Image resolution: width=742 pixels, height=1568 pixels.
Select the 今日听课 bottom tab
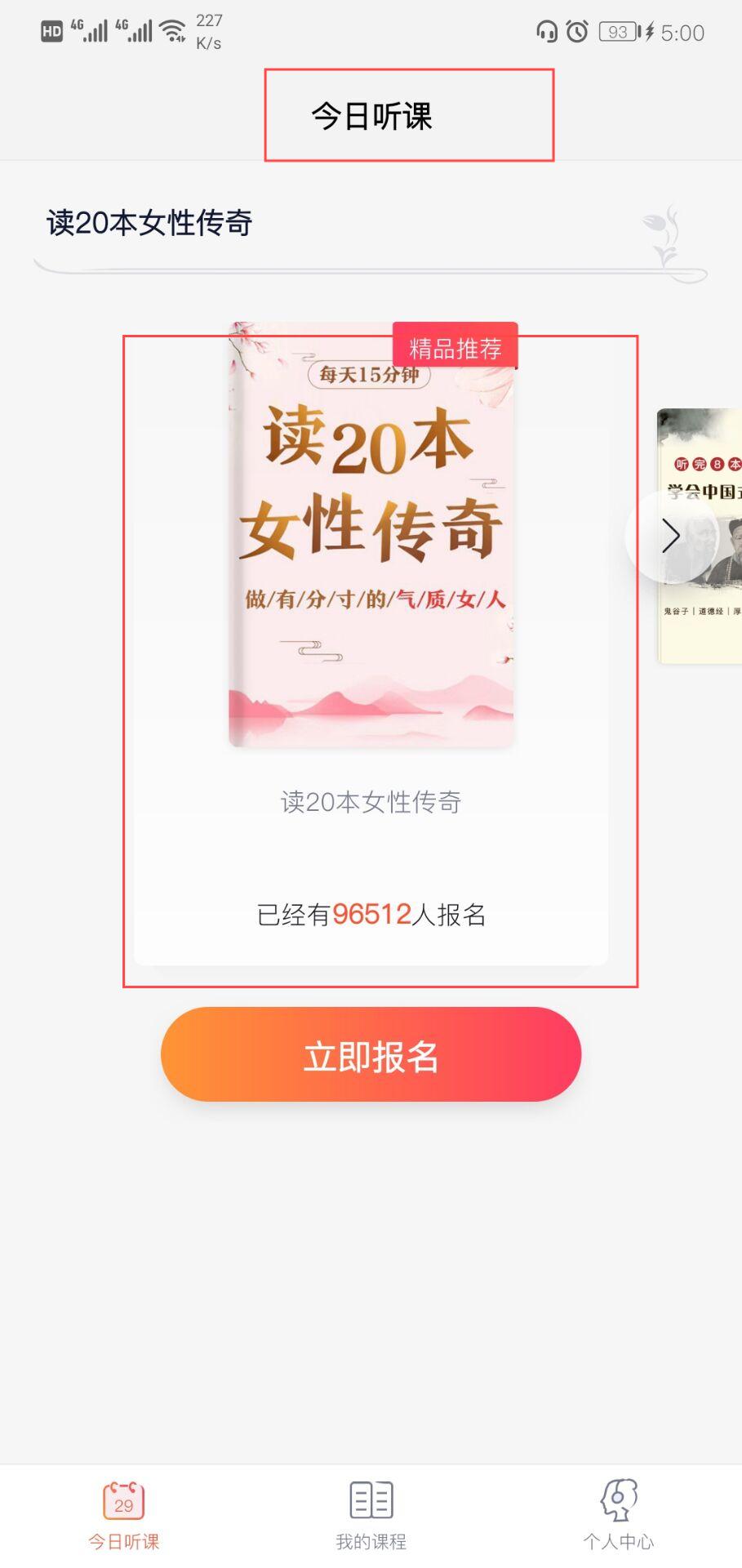(x=123, y=1515)
